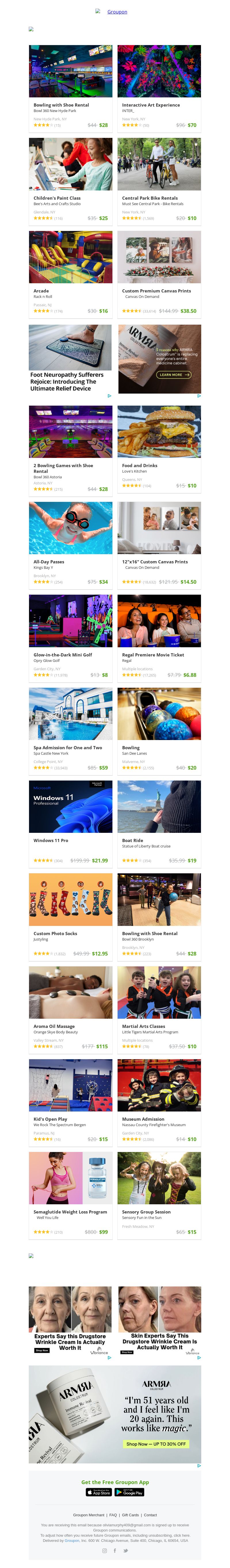Open the FAQ footer link
Viewport: 230px width, 1568px height.
(x=113, y=1515)
